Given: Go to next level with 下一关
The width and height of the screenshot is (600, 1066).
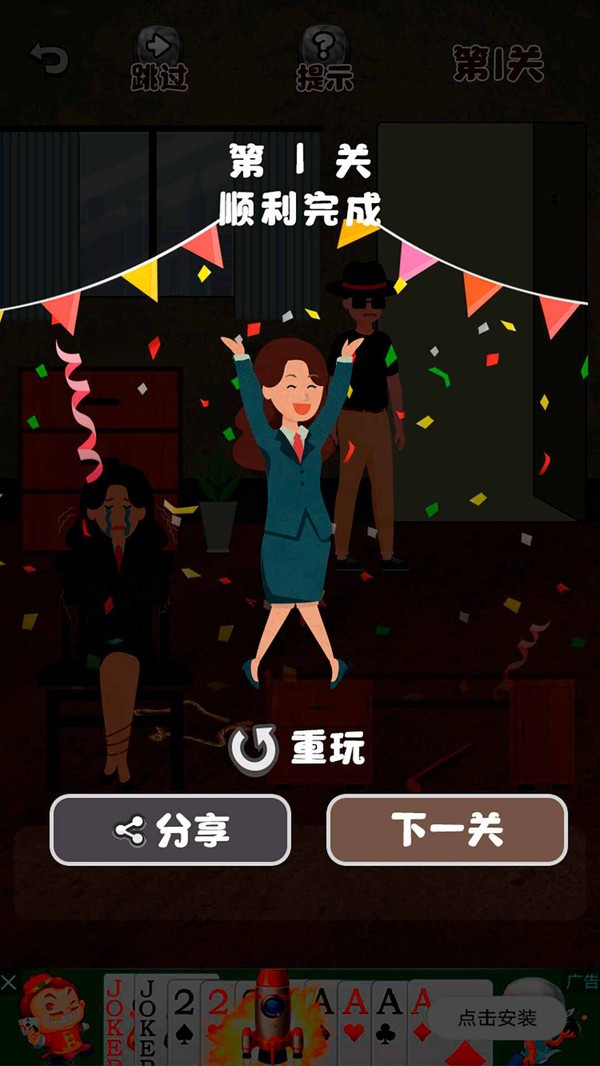Looking at the screenshot, I should click(447, 830).
